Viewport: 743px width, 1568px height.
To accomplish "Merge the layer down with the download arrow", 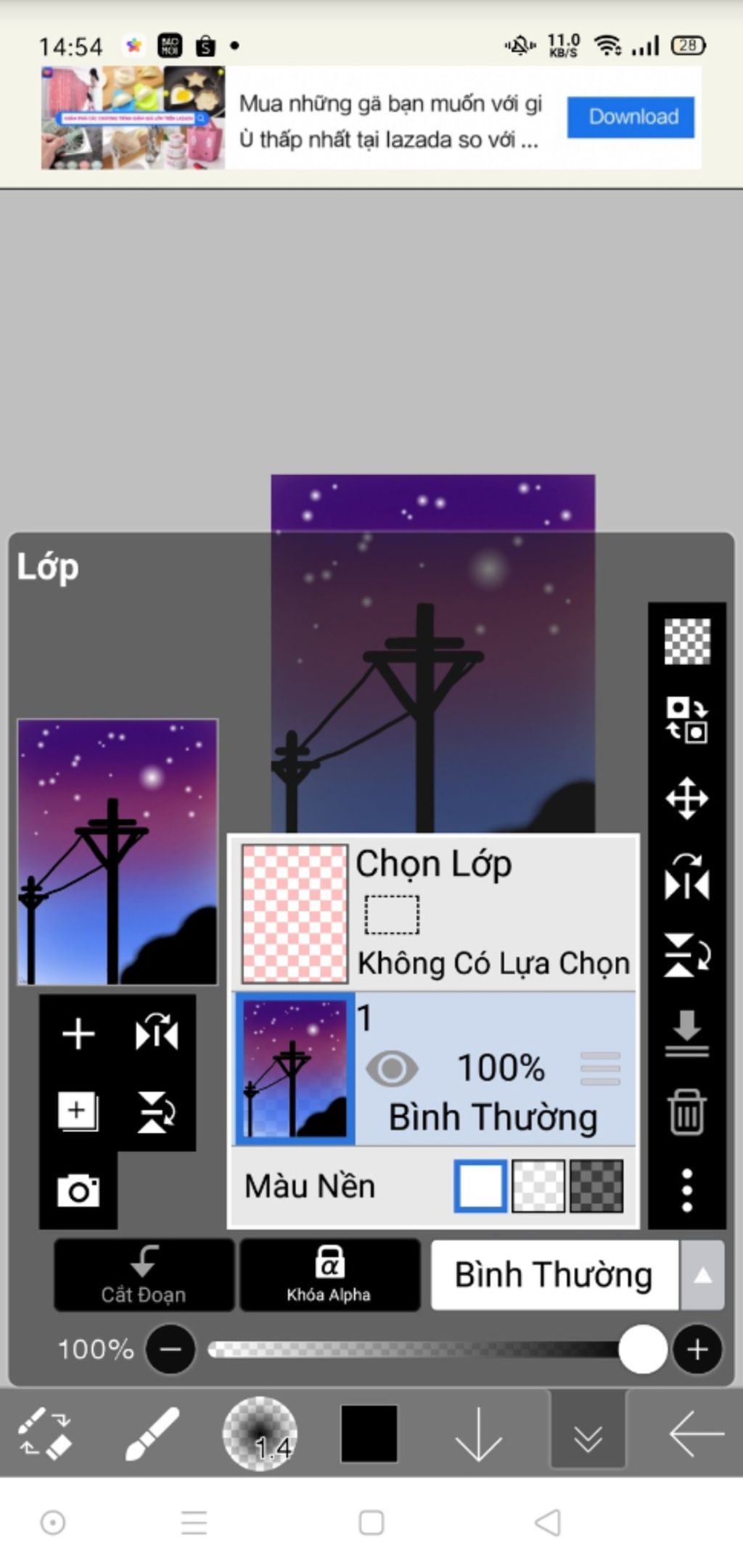I will 686,1033.
